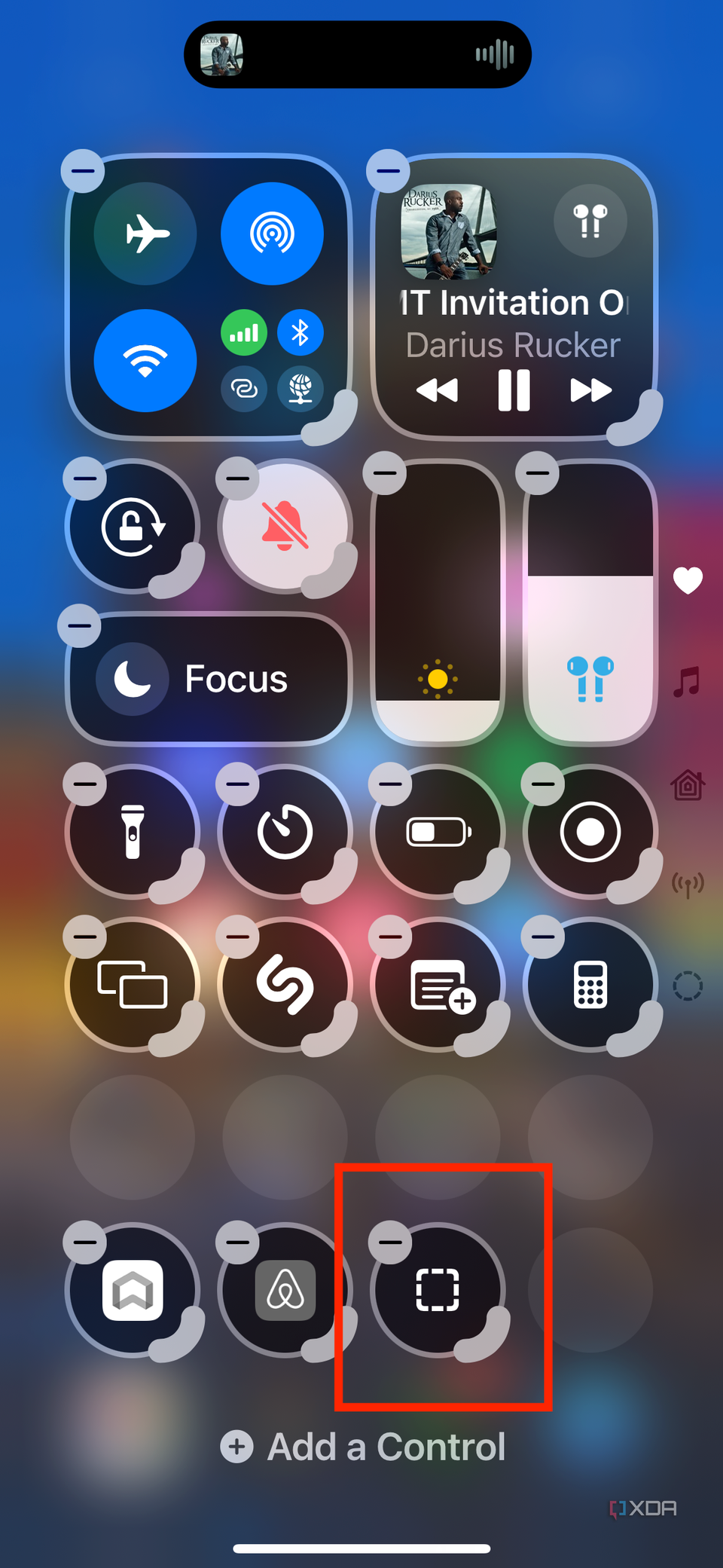Toggle silent mode bell
The image size is (723, 1568).
285,526
